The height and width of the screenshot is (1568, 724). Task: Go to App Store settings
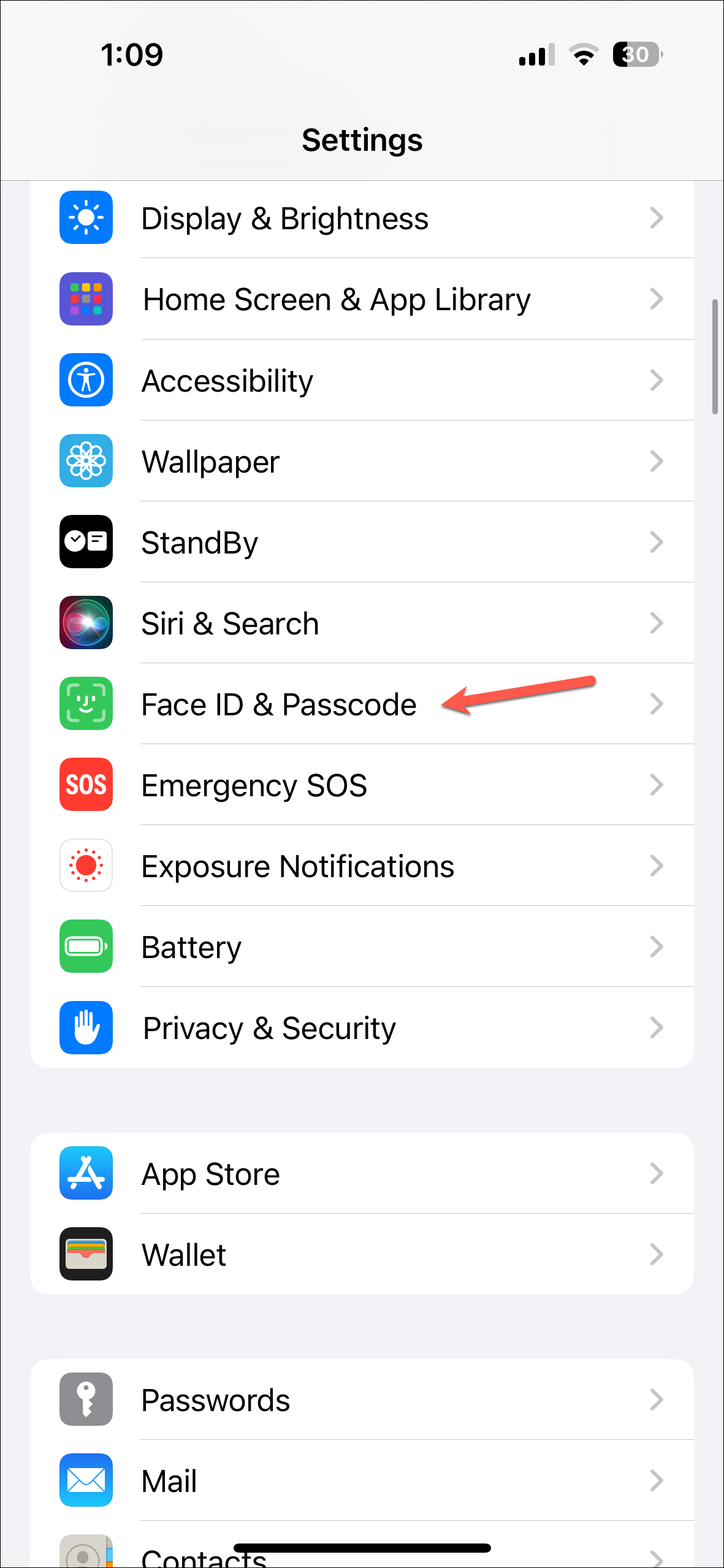tap(362, 1173)
